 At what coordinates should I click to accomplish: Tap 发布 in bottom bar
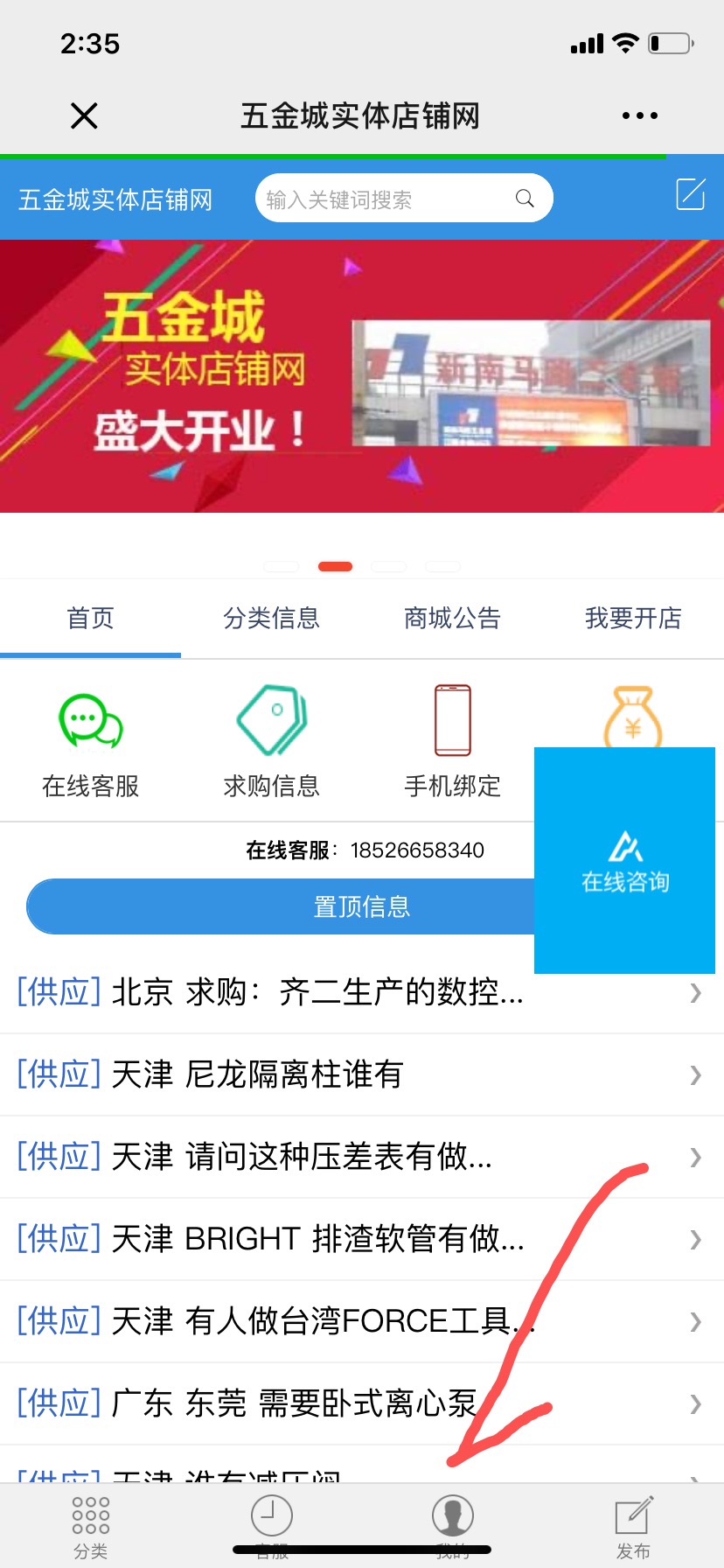coord(633,1526)
